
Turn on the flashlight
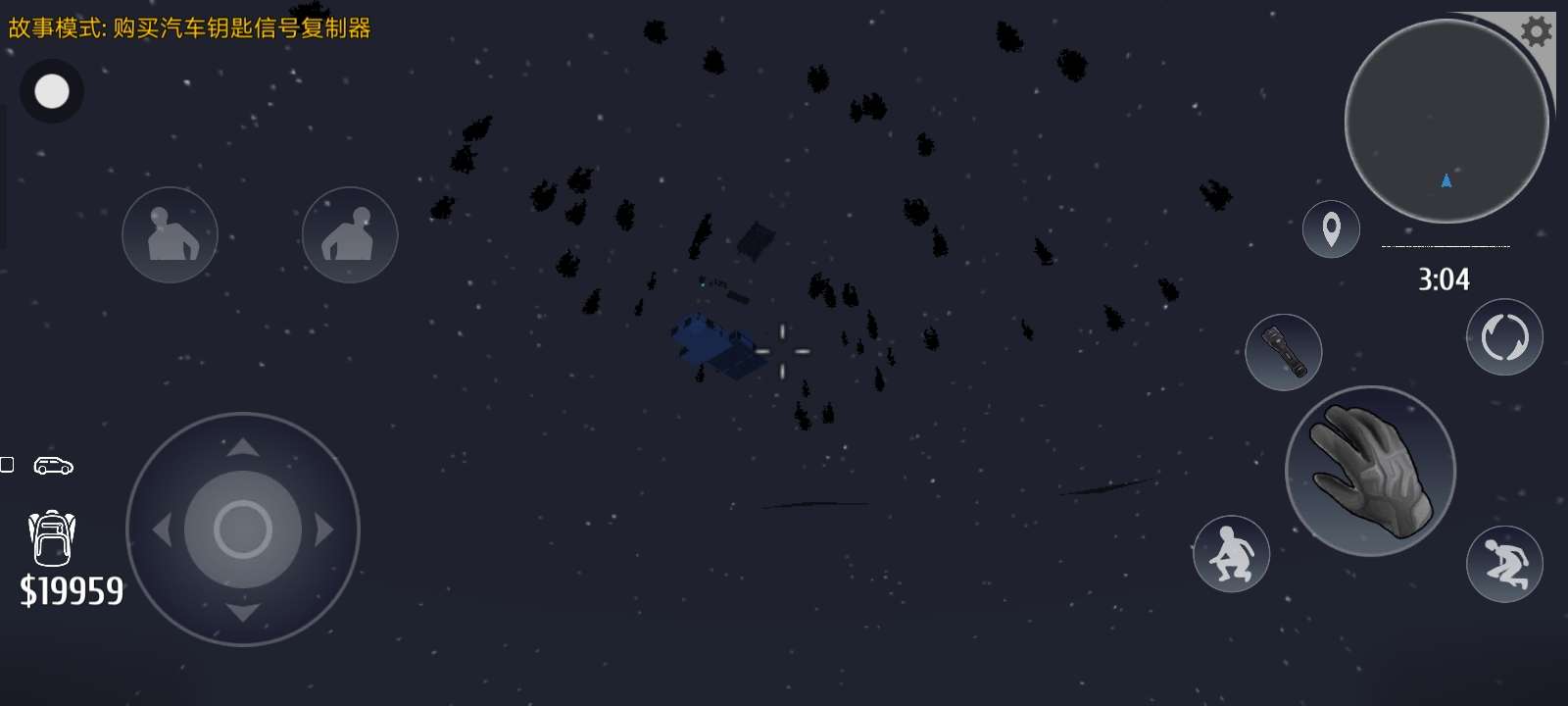click(x=1284, y=352)
